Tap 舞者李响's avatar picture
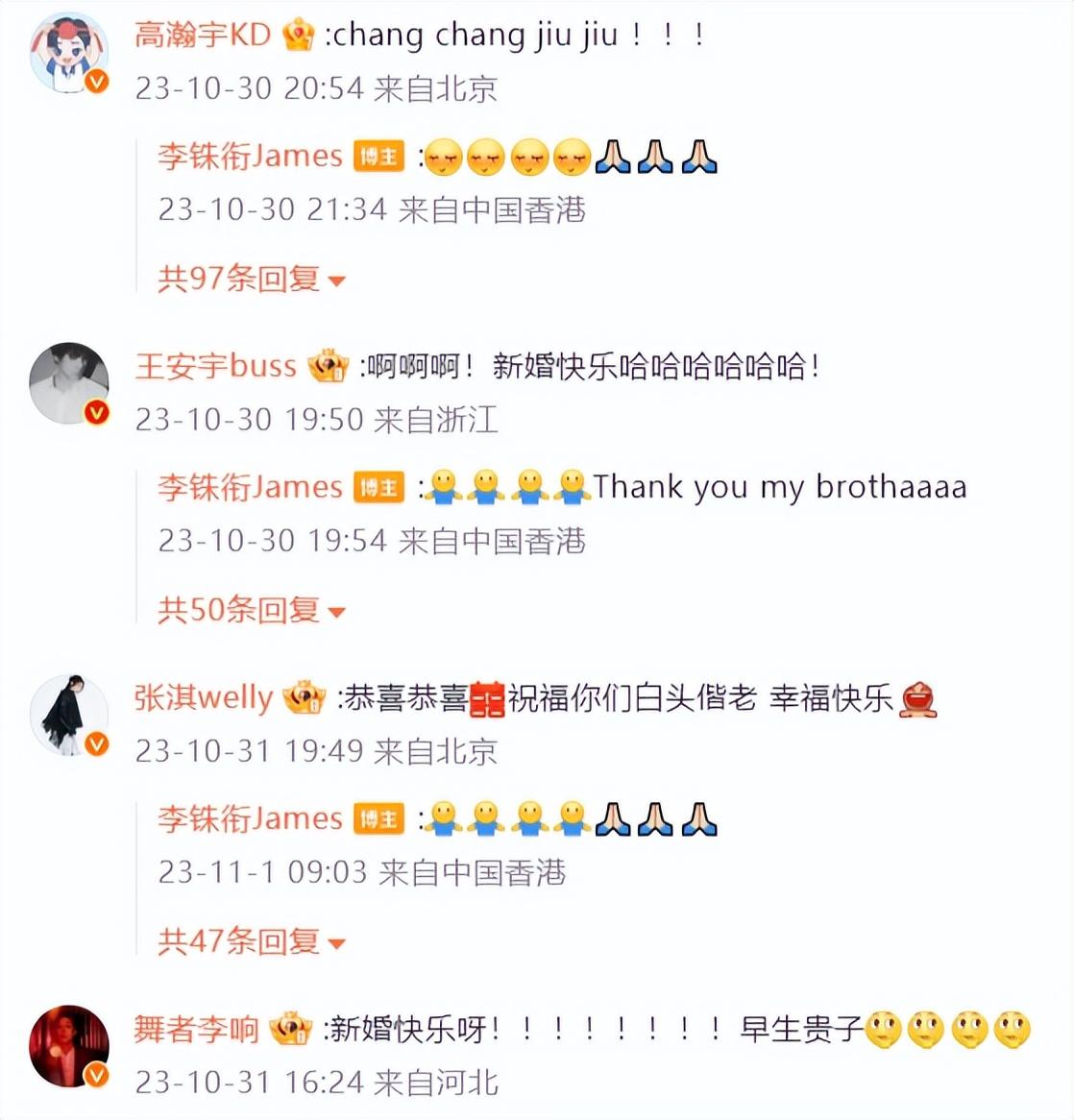Image resolution: width=1074 pixels, height=1120 pixels. (69, 1046)
